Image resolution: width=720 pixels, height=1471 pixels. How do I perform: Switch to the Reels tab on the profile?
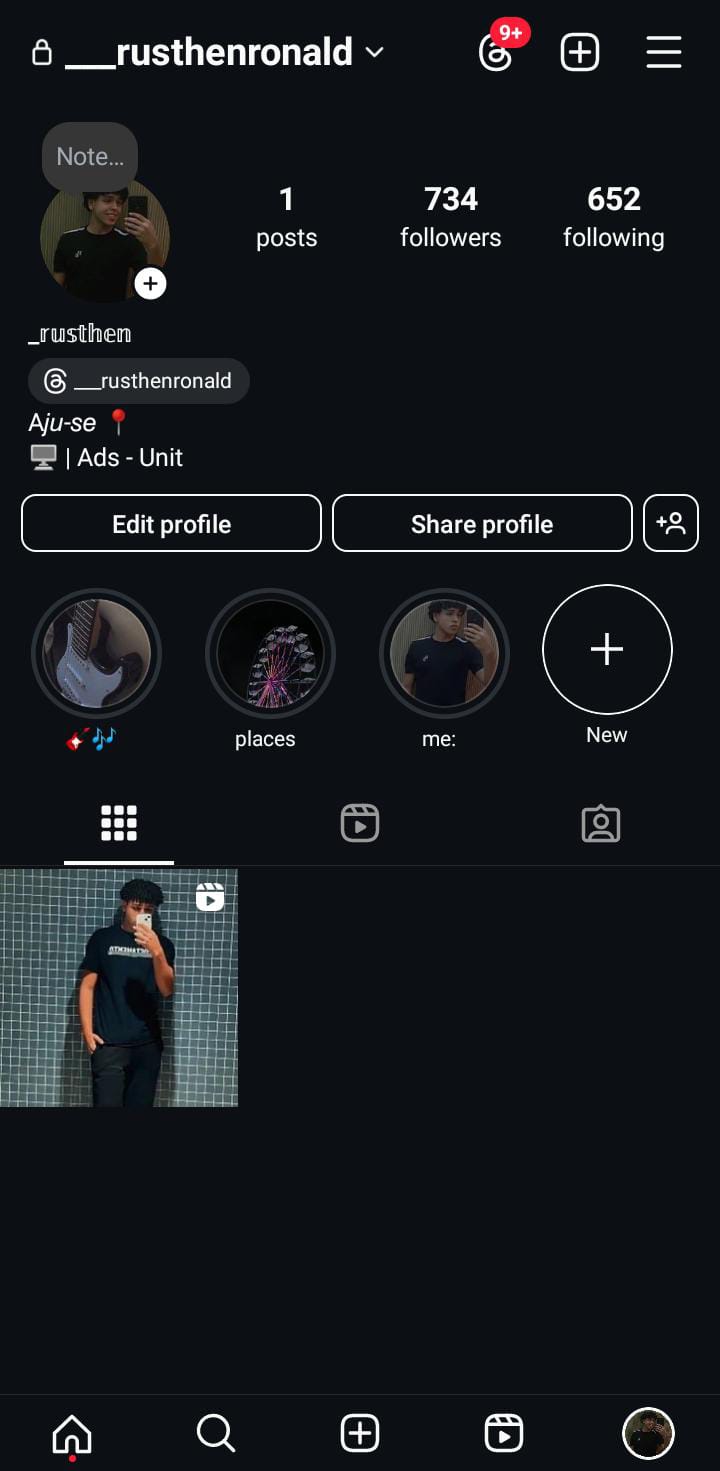click(x=360, y=823)
